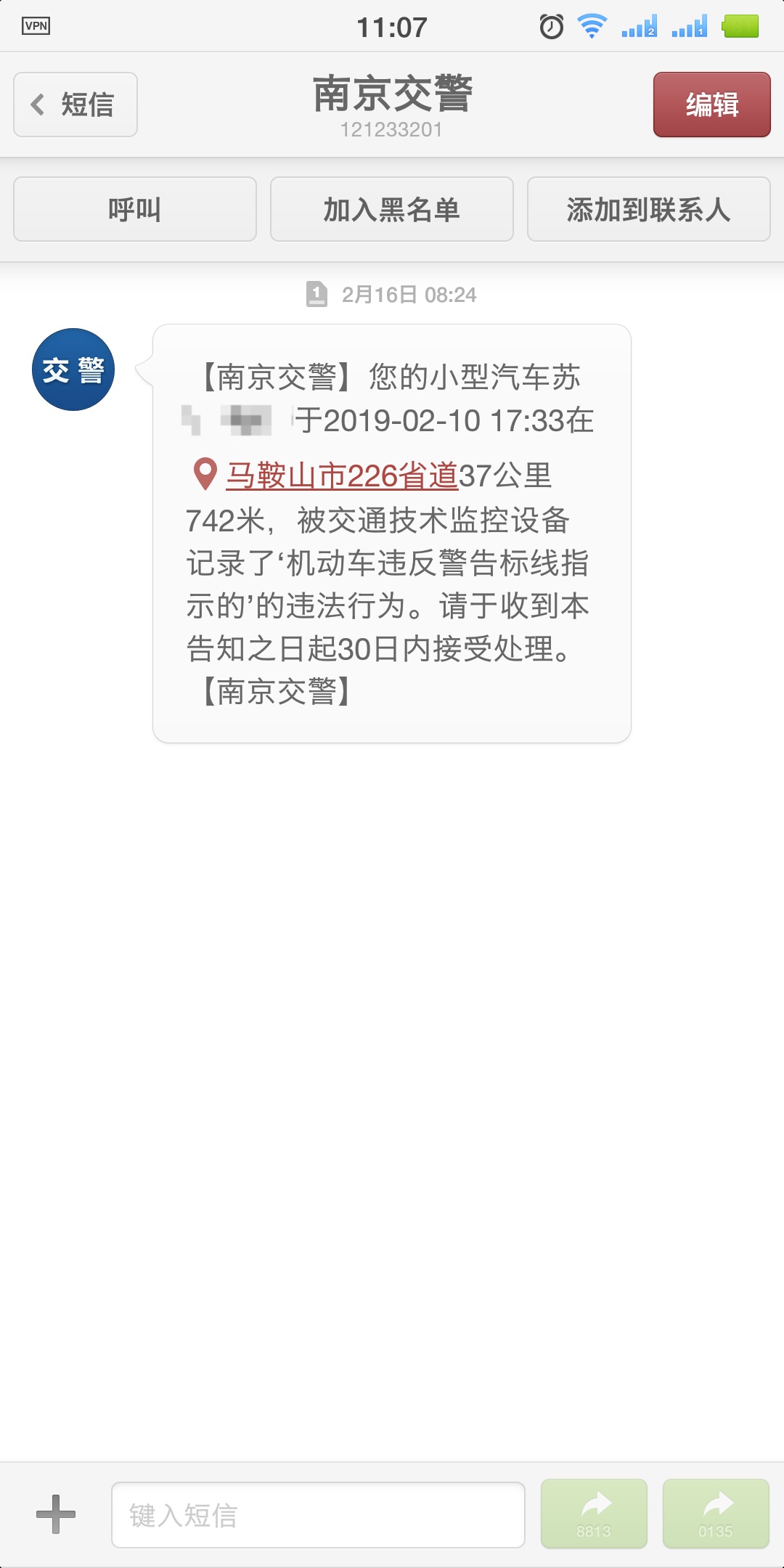Select 加入黑名单 to block sender
This screenshot has height=1568, width=784.
point(392,210)
